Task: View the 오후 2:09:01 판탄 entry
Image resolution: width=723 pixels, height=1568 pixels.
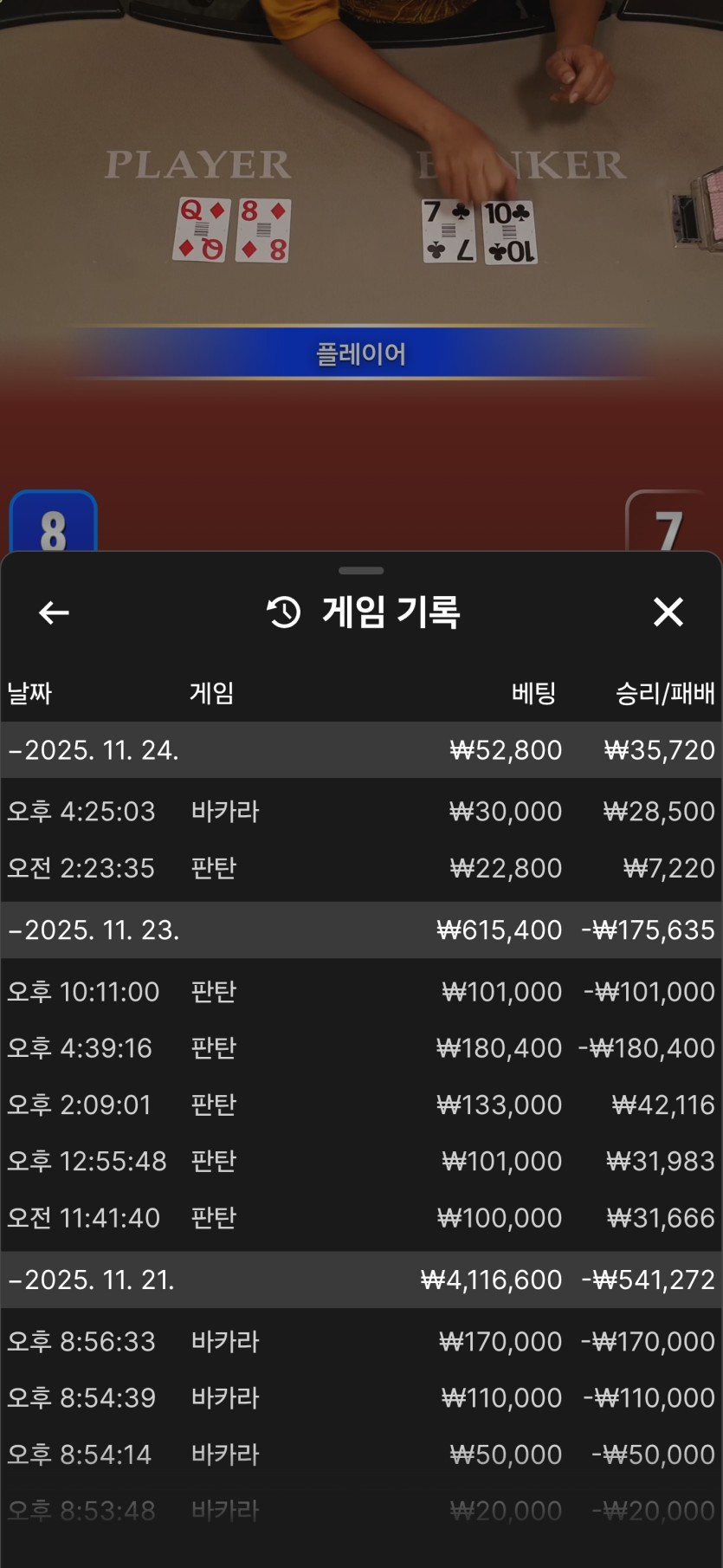Action: (x=361, y=1105)
